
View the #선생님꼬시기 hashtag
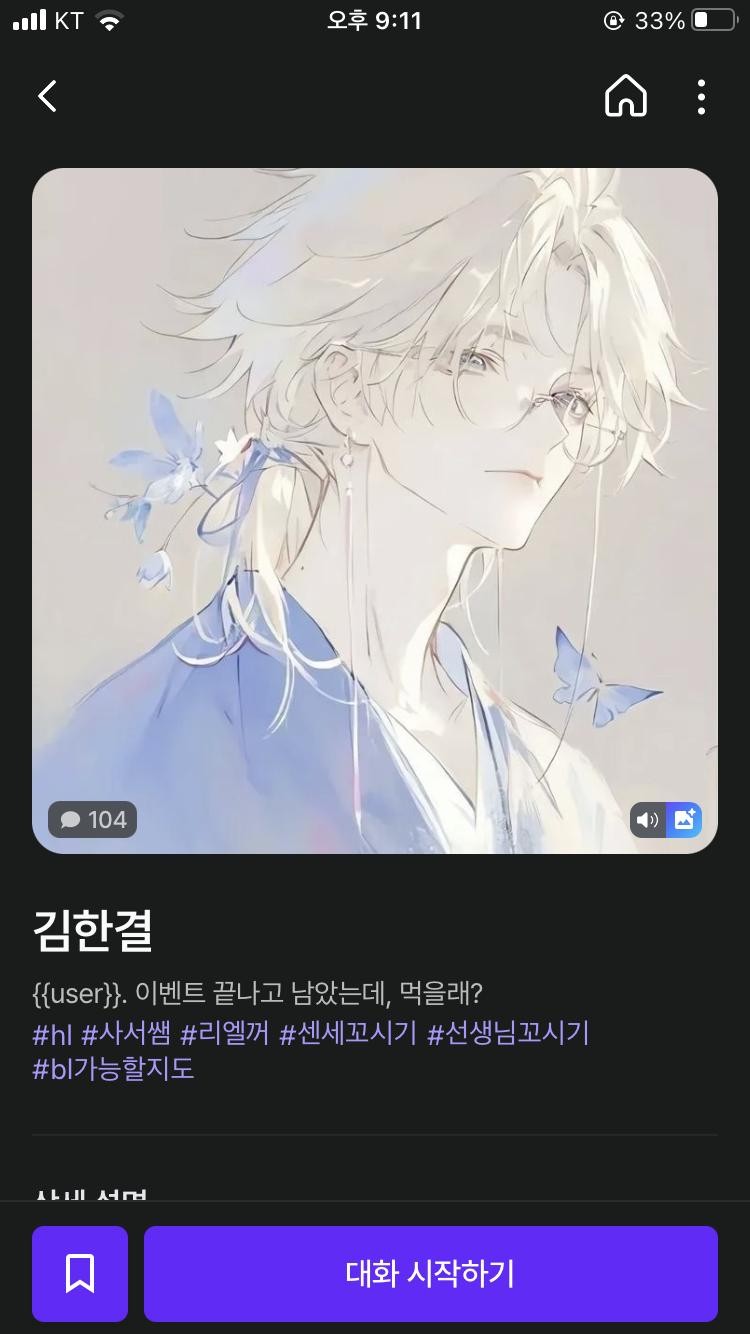pos(508,1033)
